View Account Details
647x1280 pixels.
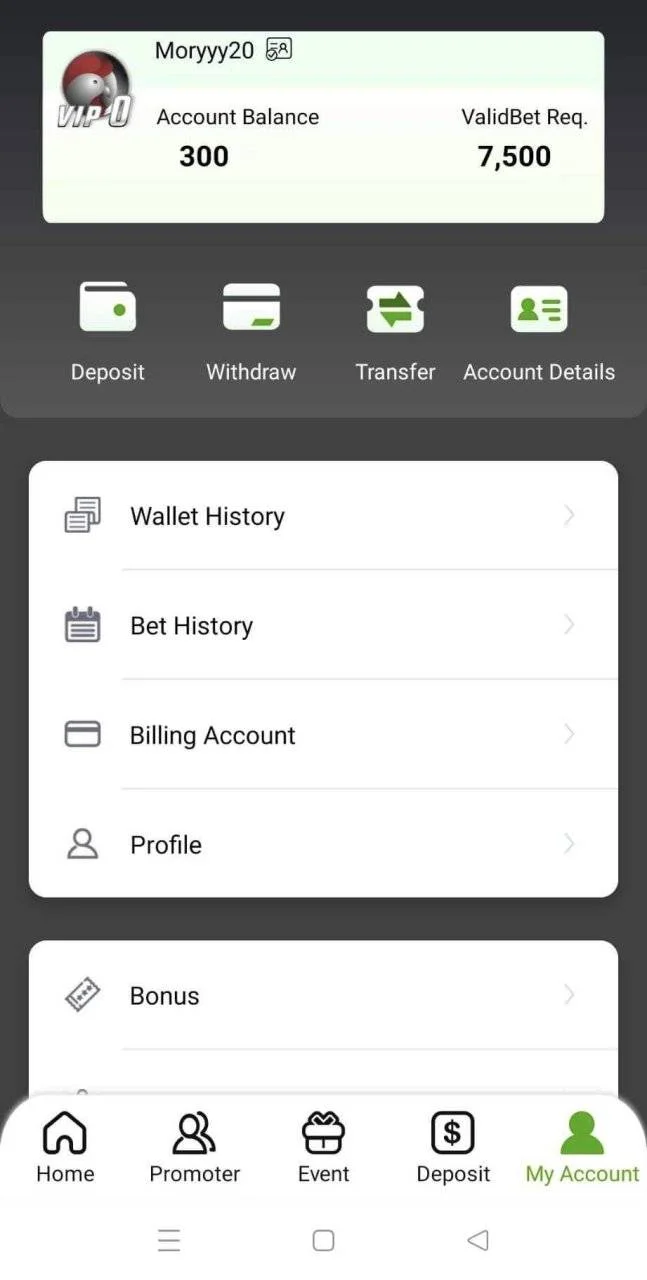coord(539,331)
